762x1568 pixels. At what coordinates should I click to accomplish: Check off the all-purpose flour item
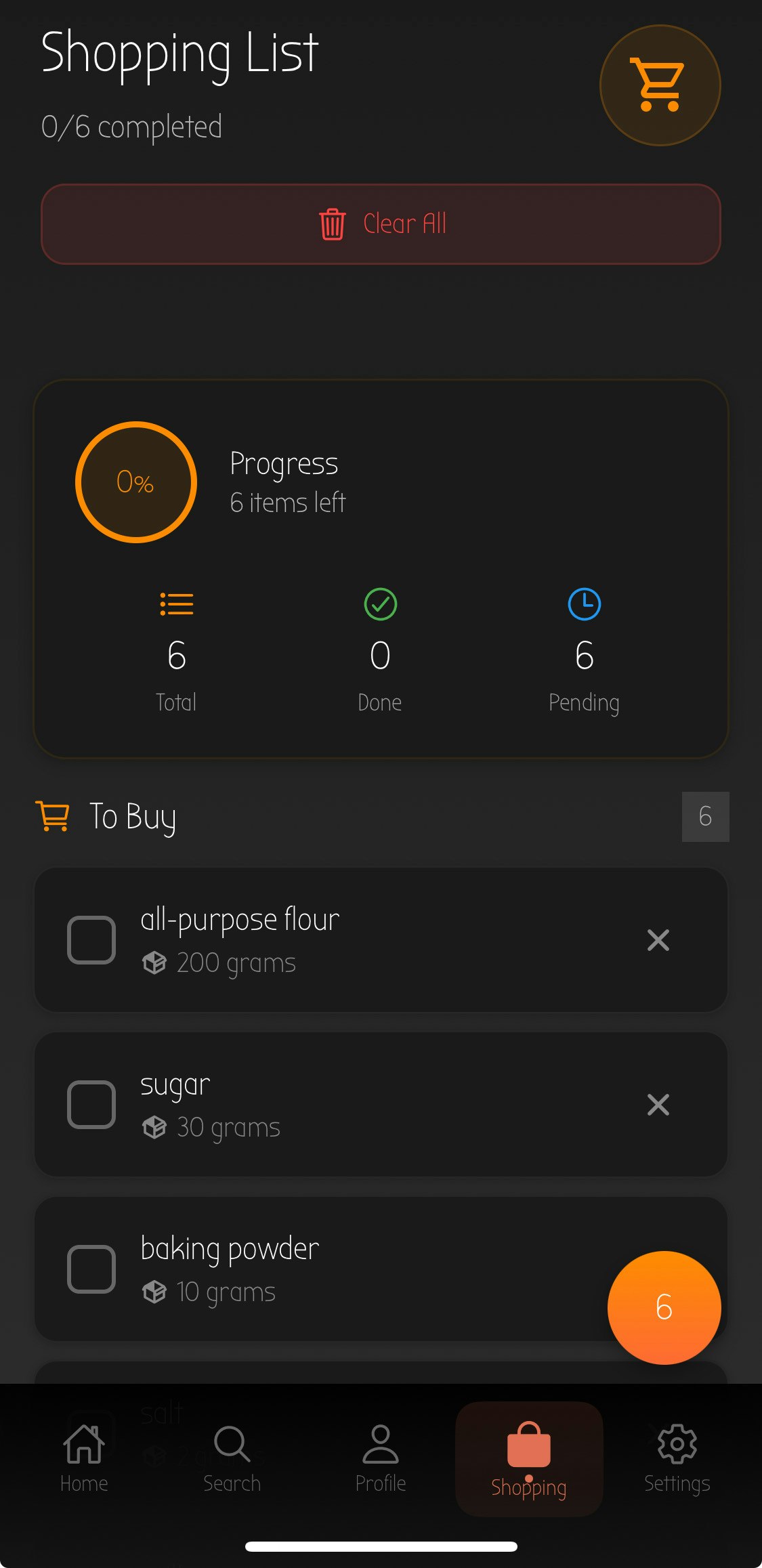91,939
